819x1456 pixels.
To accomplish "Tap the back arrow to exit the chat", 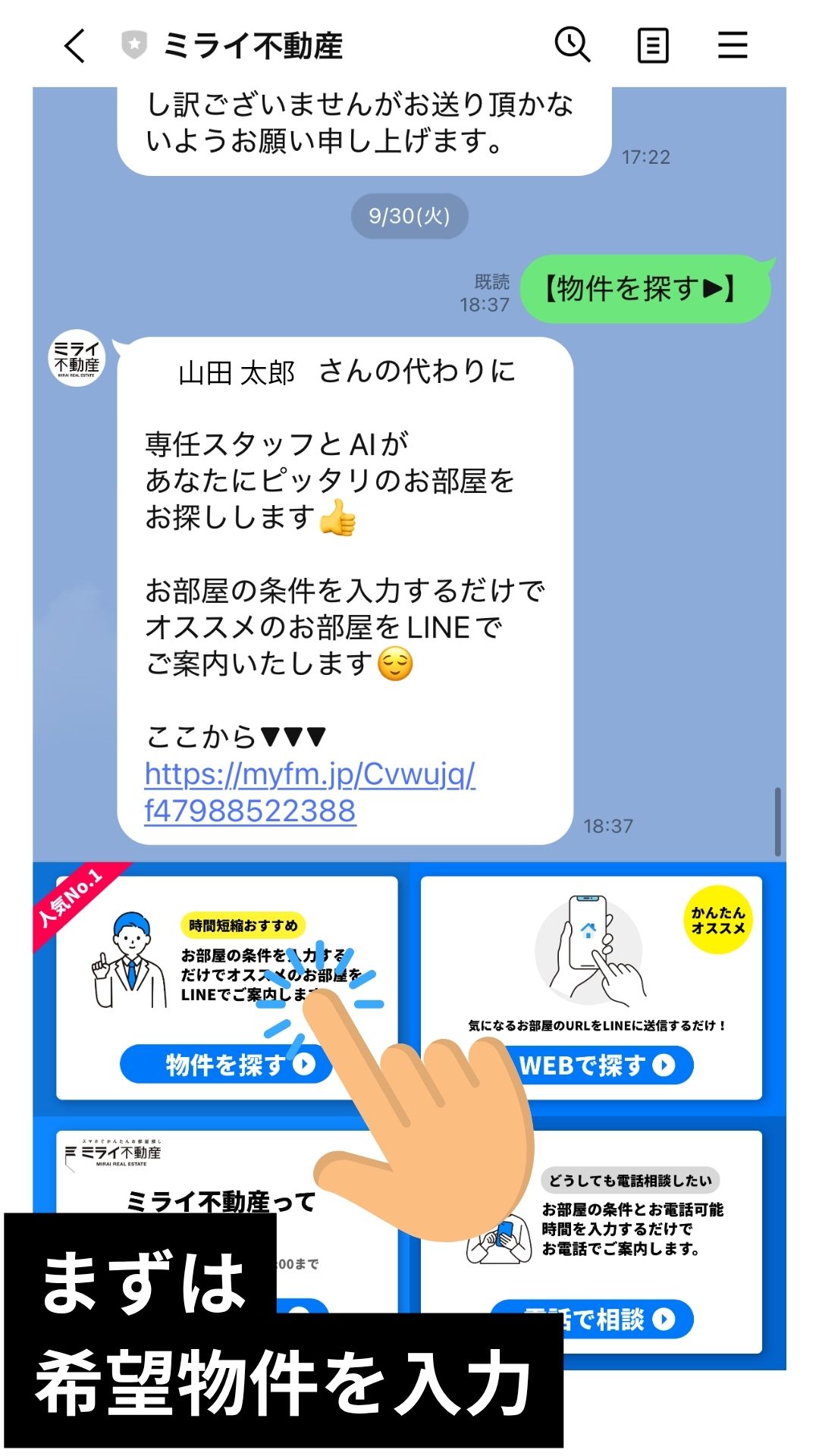I will tap(72, 45).
